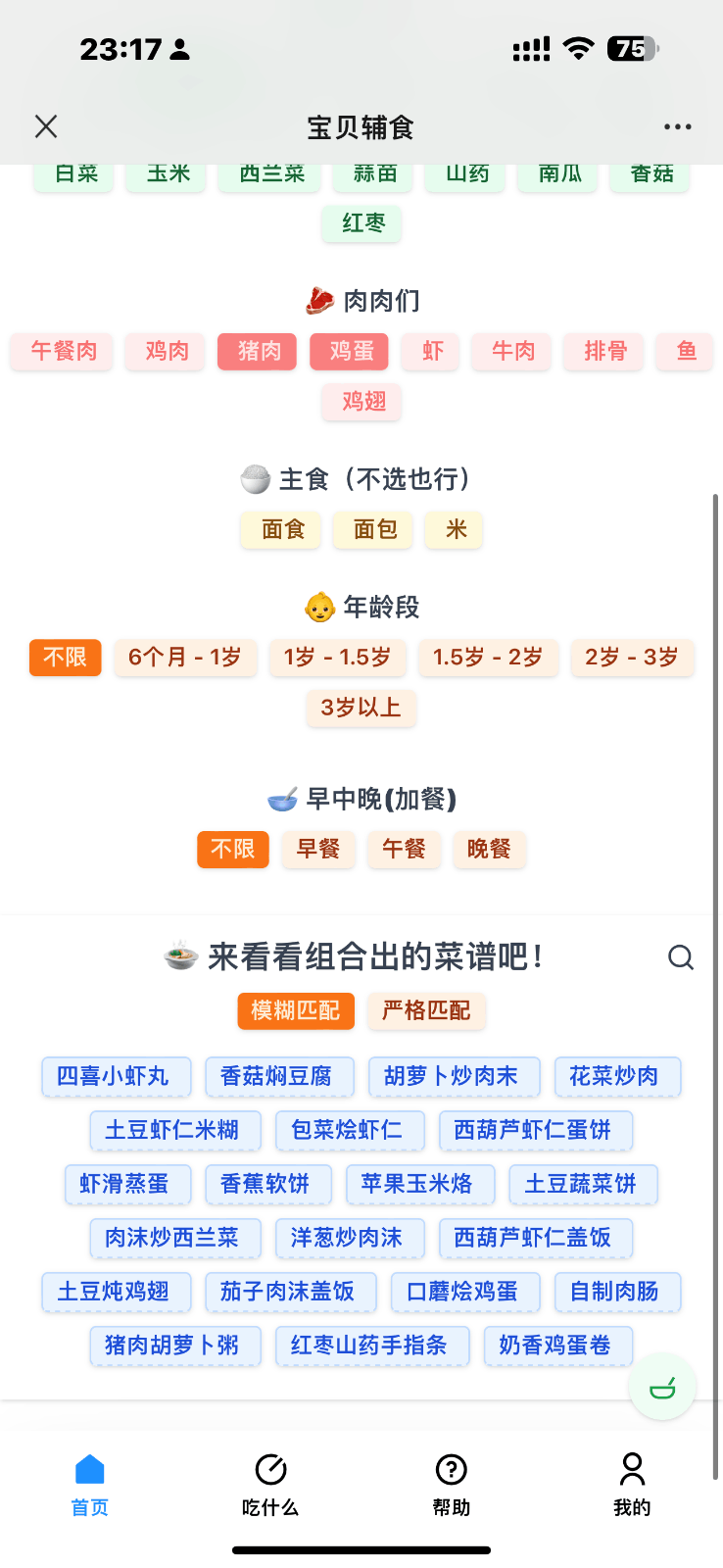The height and width of the screenshot is (1568, 723).
Task: Filter by age 6个月 - 1岁
Action: click(184, 657)
